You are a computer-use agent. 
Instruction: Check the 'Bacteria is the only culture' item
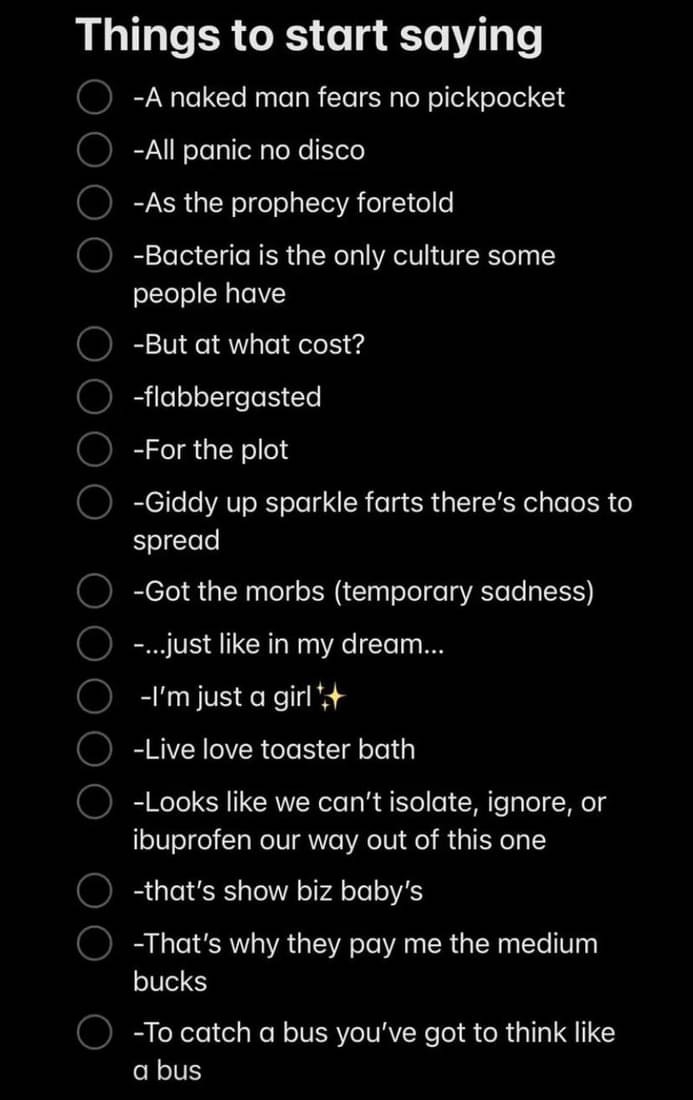tap(94, 257)
